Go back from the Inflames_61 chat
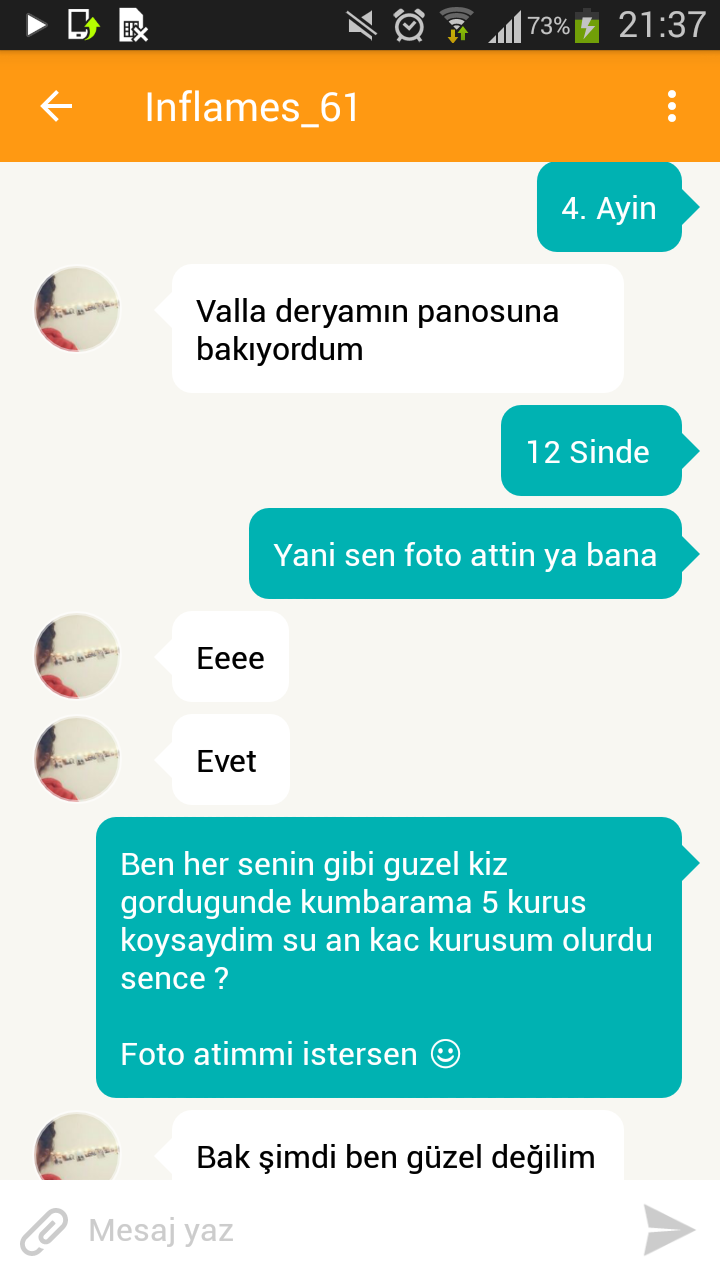 [57, 107]
